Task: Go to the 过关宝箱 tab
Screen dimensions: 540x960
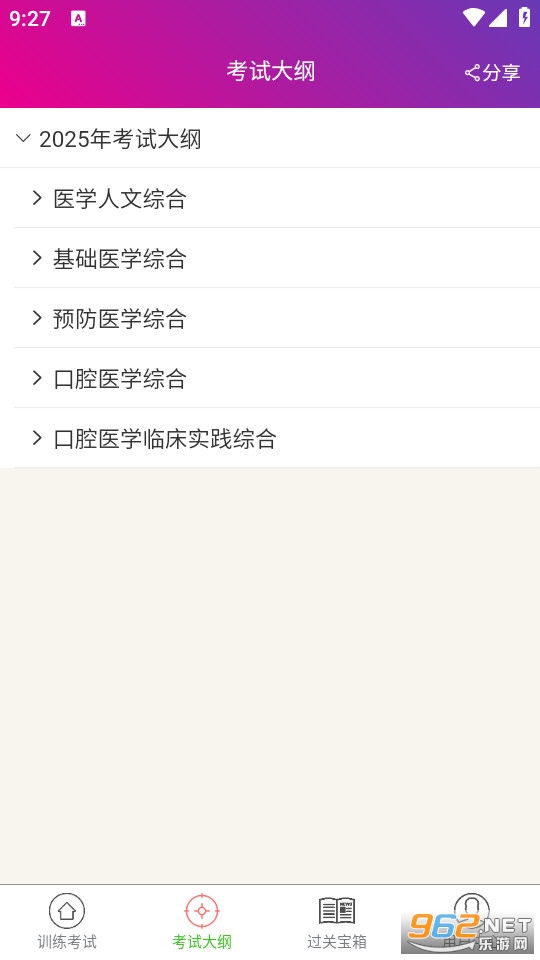Action: click(337, 922)
